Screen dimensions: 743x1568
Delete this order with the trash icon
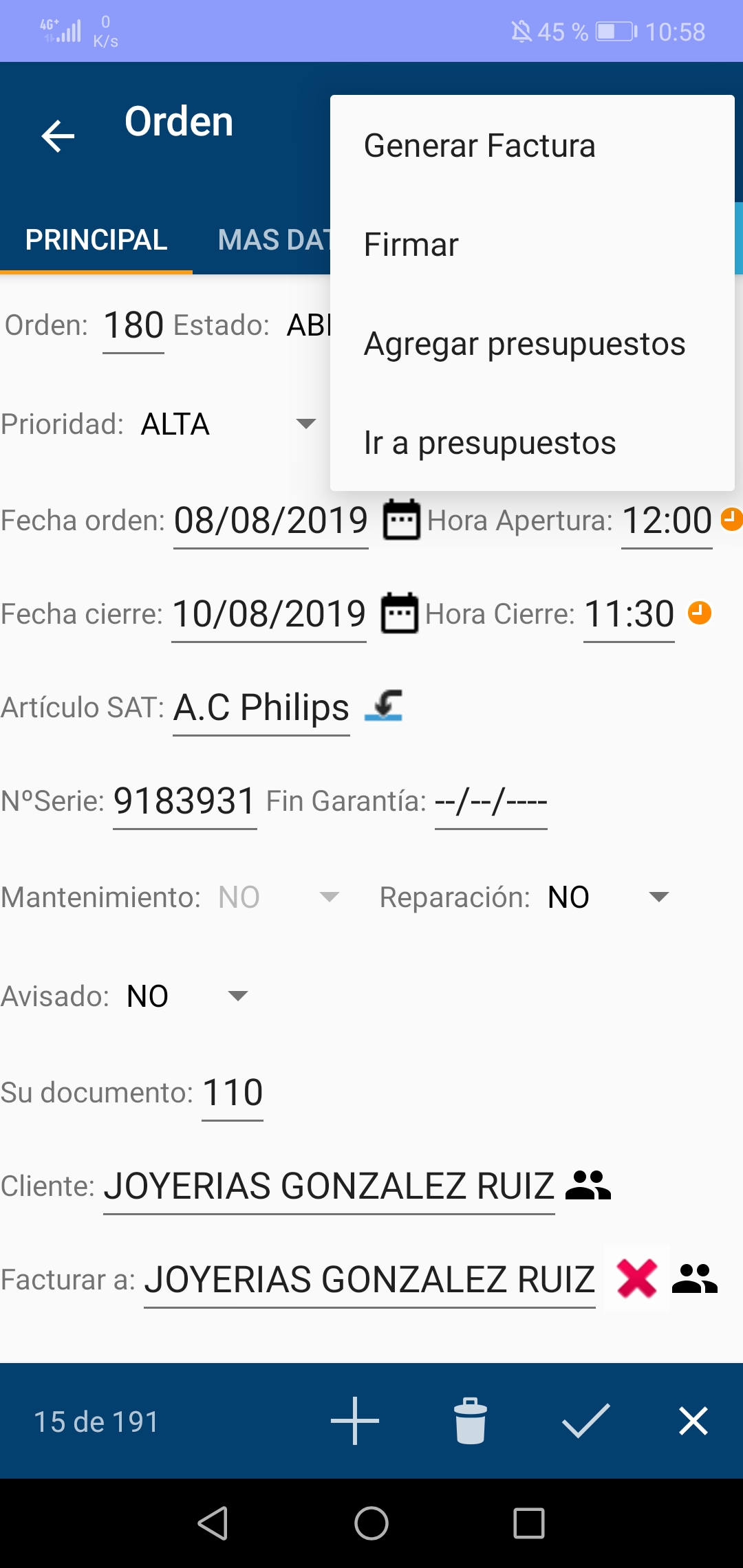[x=471, y=1421]
